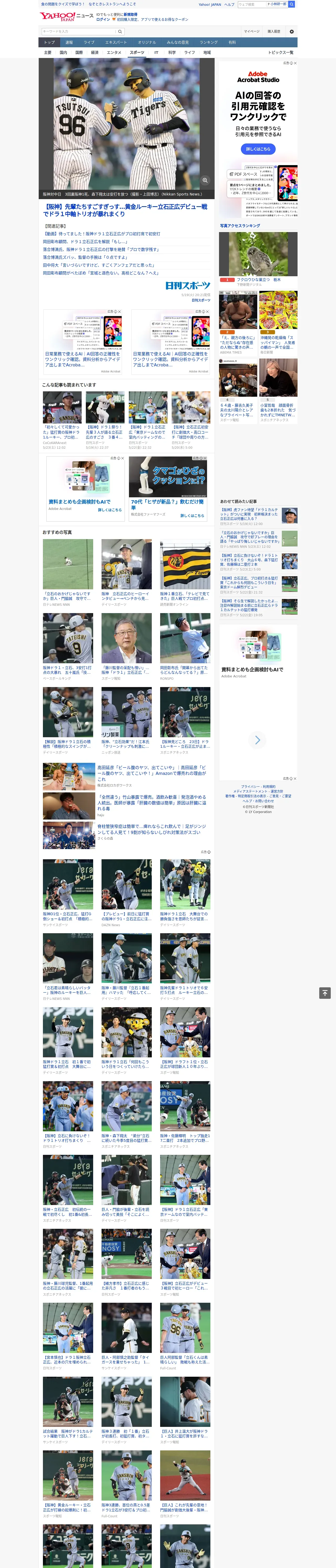The image size is (336, 1568).
Task: Enlarge the main photo with magnifier icon
Action: click(205, 180)
